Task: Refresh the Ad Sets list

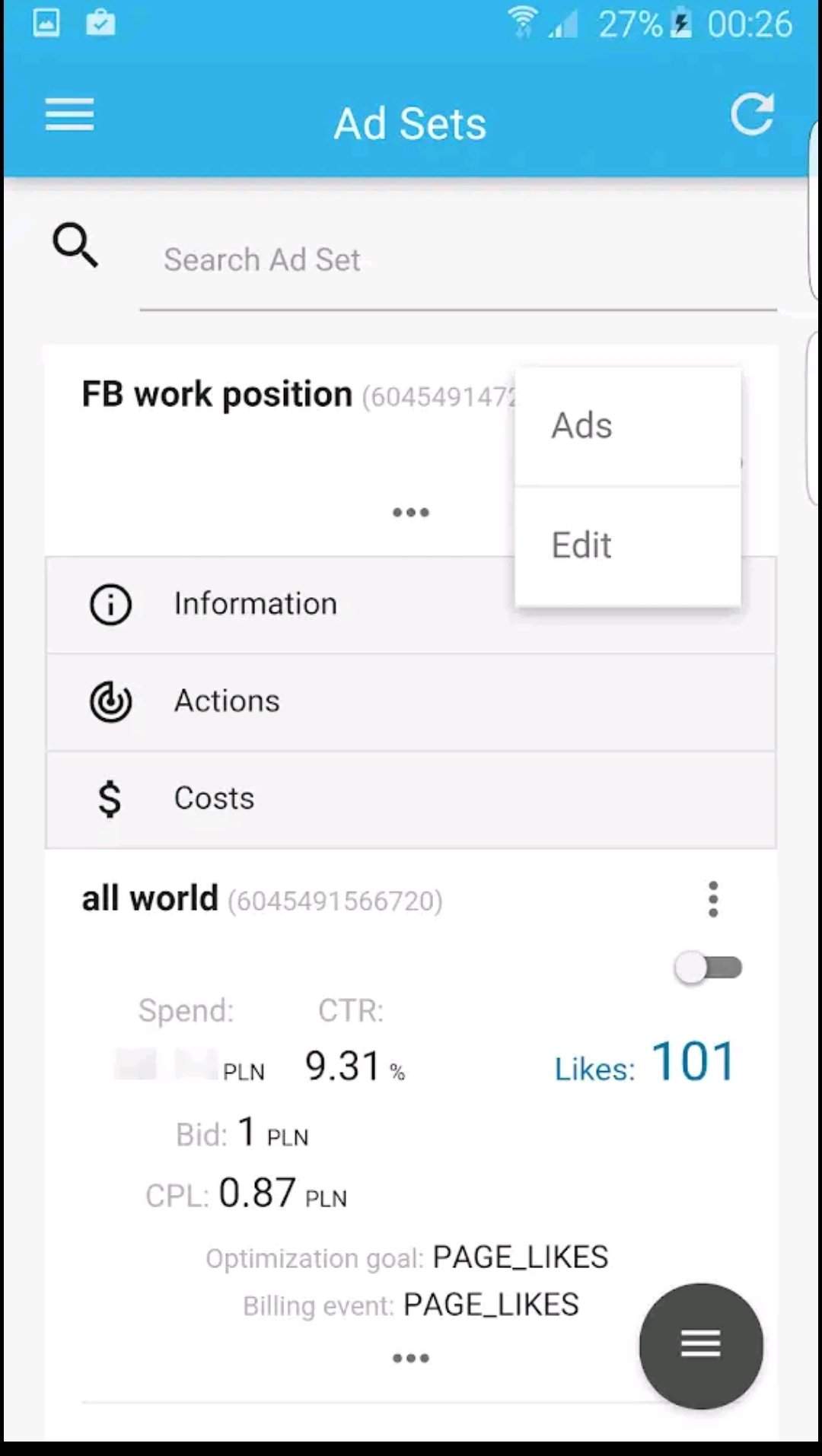Action: (x=752, y=115)
